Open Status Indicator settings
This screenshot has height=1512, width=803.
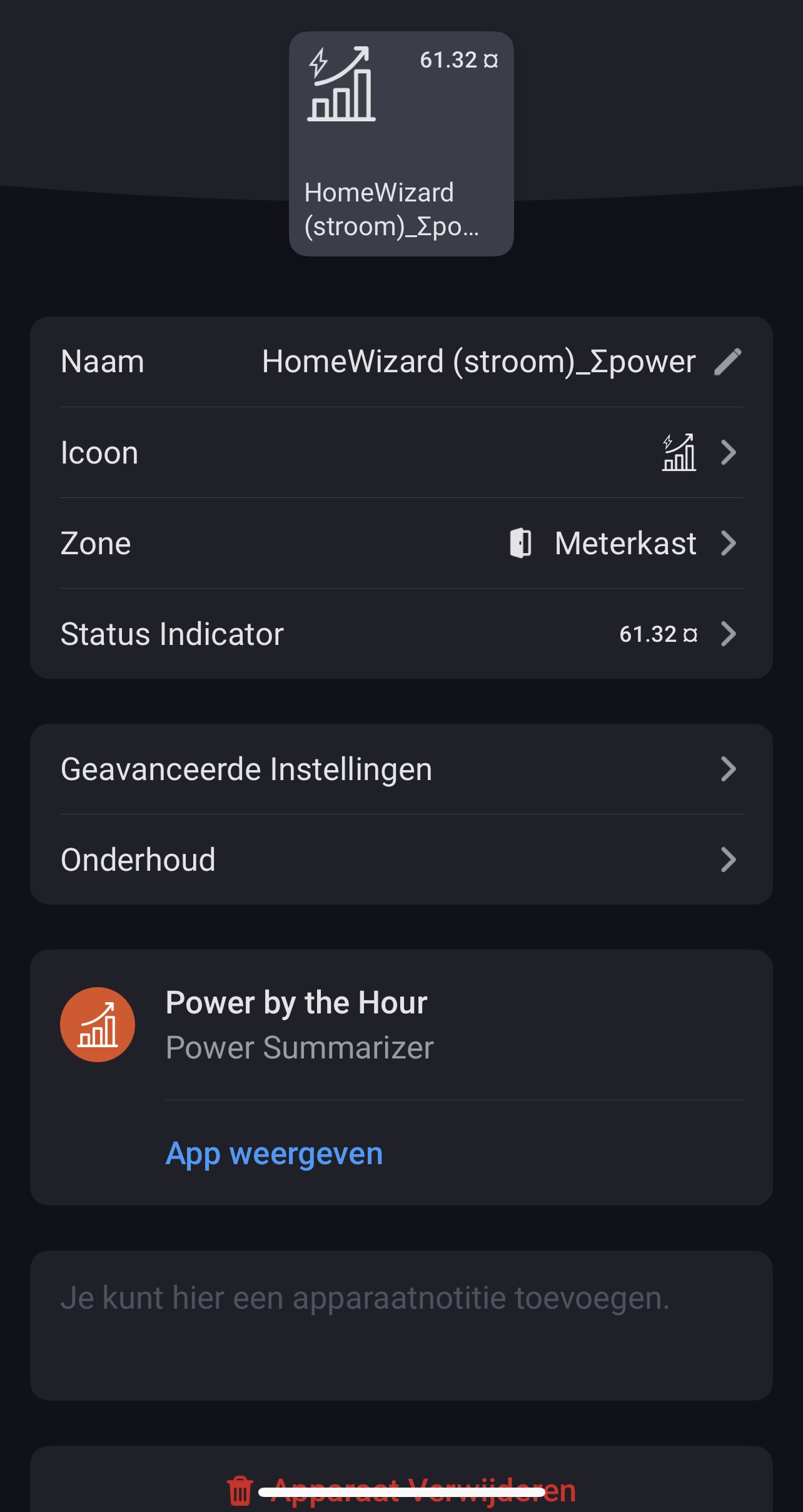(401, 634)
